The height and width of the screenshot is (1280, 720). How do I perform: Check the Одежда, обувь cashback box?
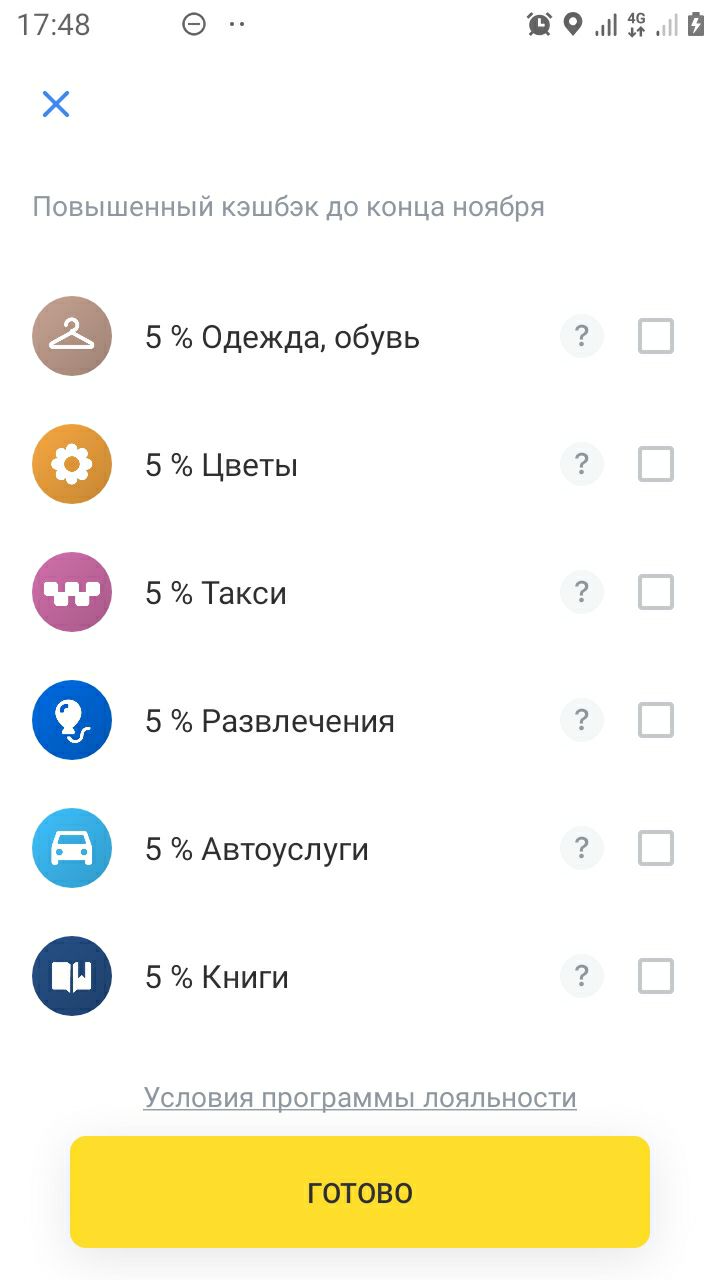pos(656,336)
